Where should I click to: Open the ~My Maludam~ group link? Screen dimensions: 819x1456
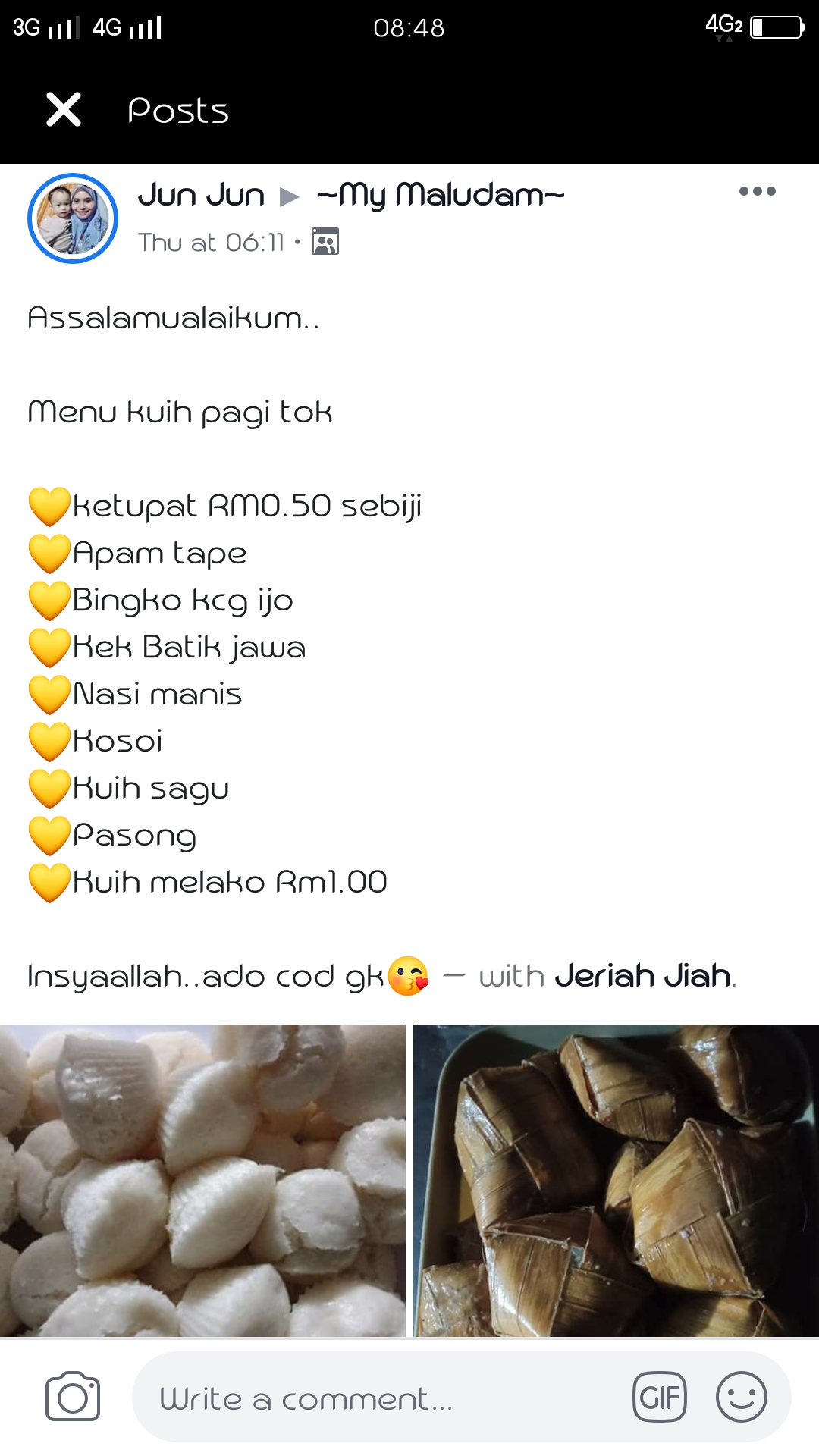(x=441, y=196)
